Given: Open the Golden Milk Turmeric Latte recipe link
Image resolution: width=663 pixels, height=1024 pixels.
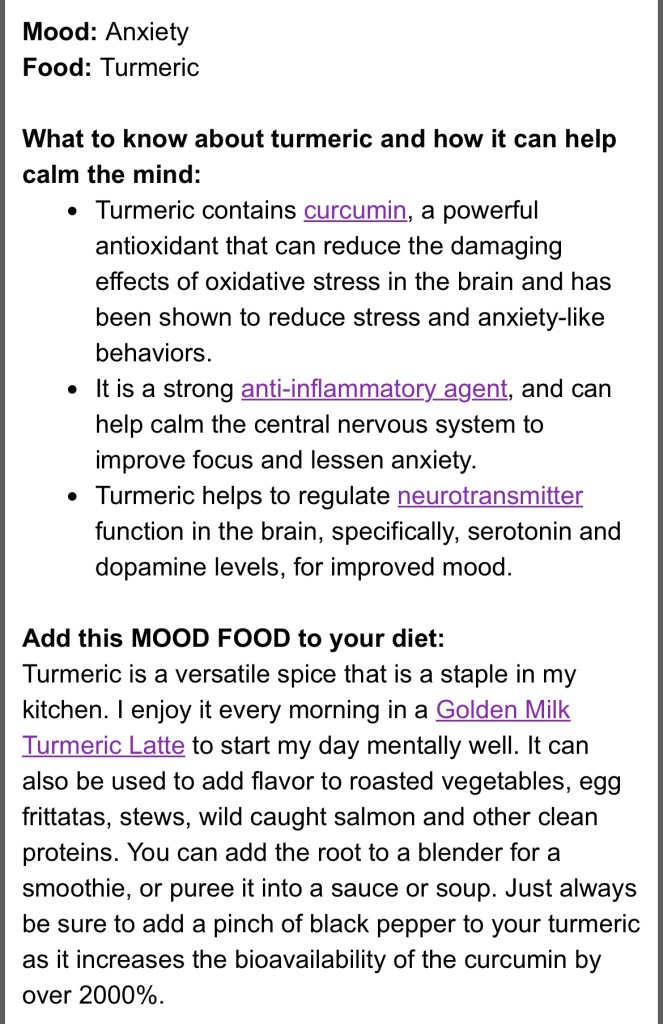Looking at the screenshot, I should [x=503, y=711].
